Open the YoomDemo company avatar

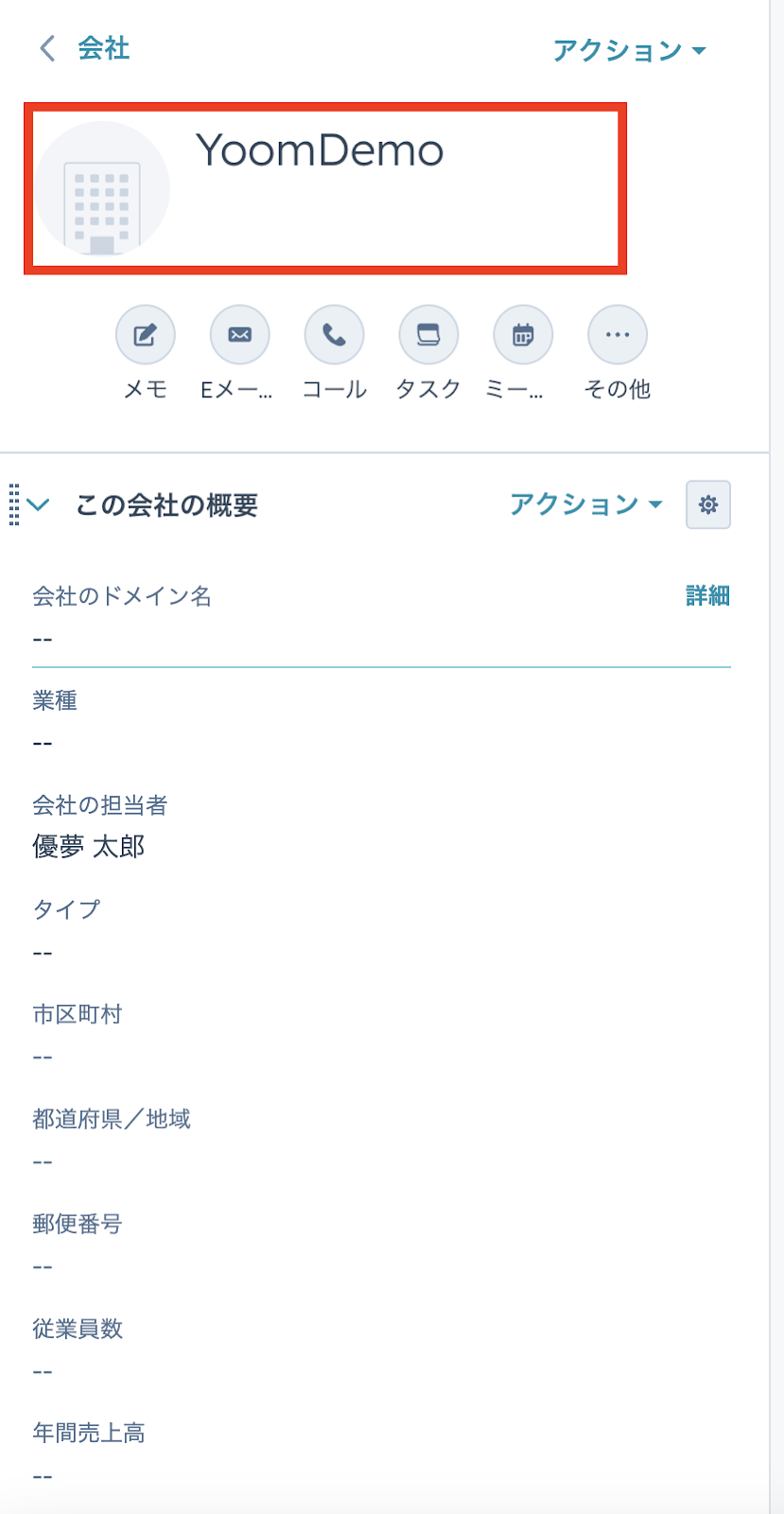click(x=102, y=189)
